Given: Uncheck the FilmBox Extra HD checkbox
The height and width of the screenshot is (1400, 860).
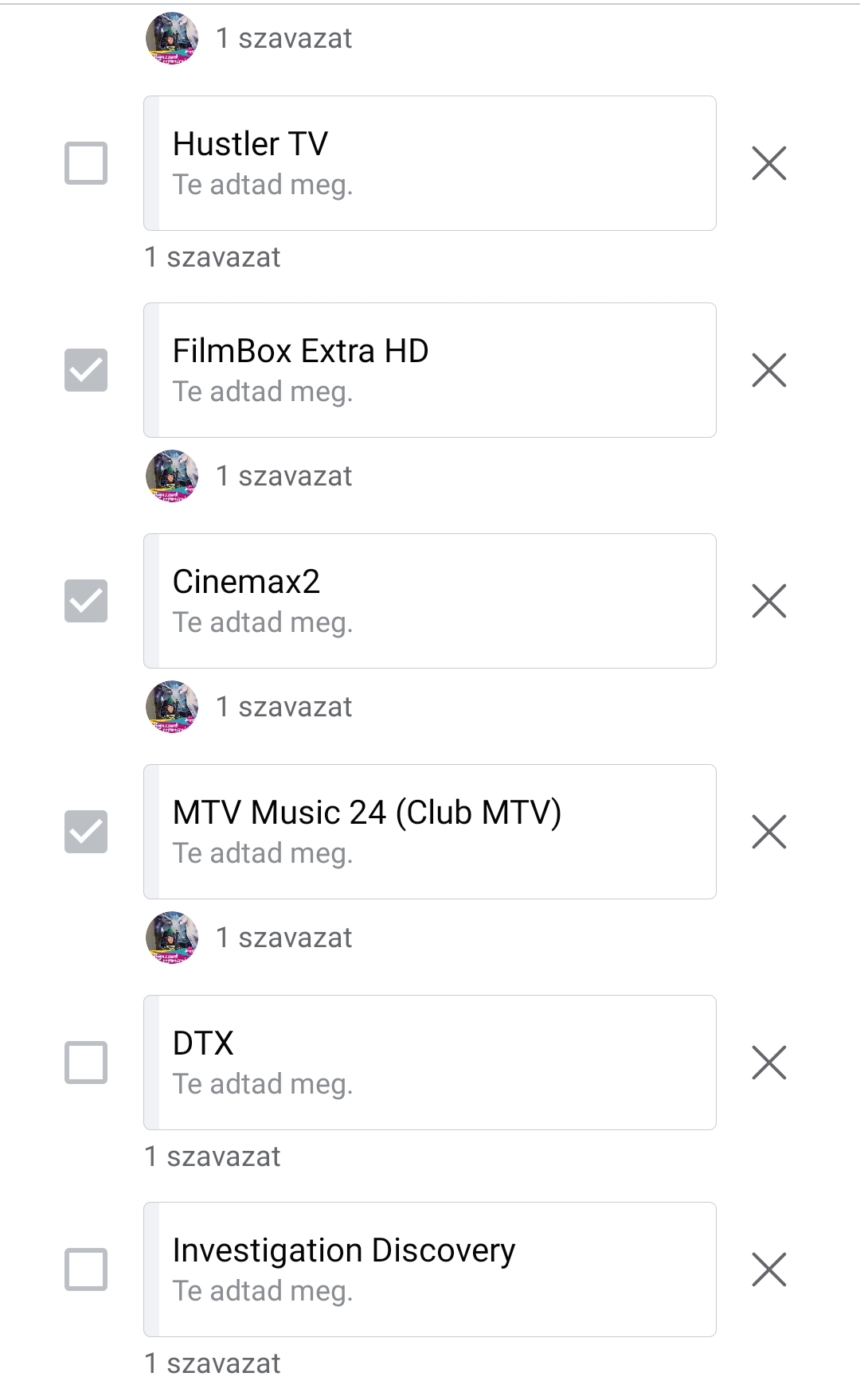Looking at the screenshot, I should (x=86, y=370).
